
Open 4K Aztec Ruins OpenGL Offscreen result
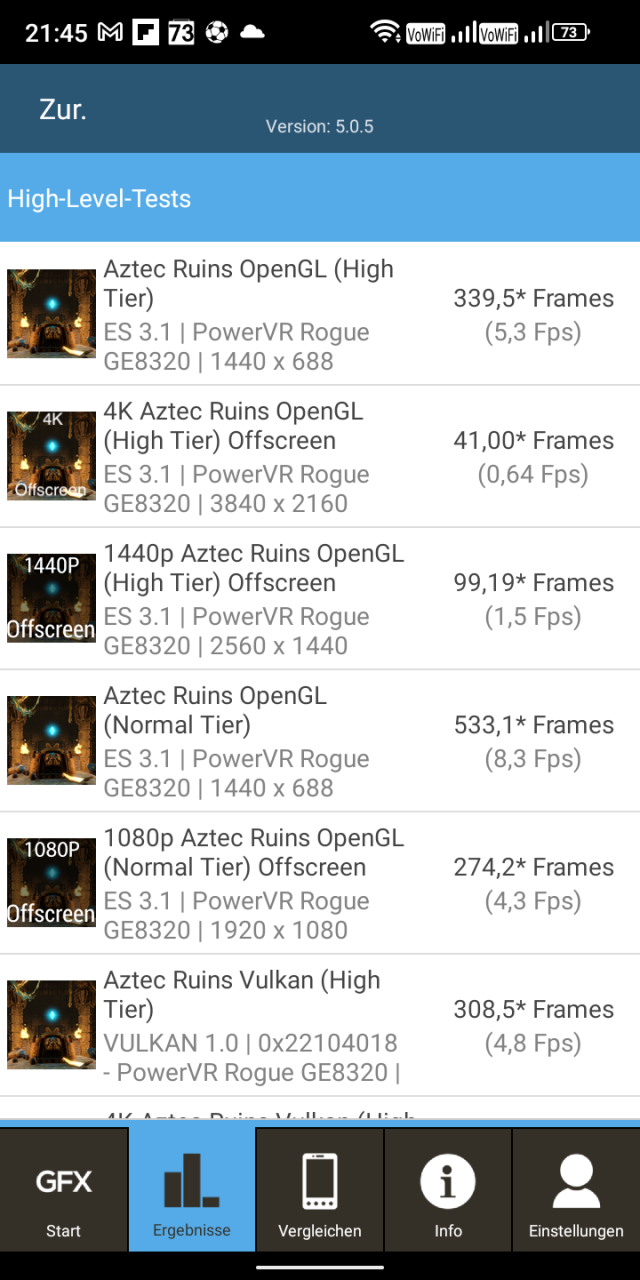pos(320,456)
